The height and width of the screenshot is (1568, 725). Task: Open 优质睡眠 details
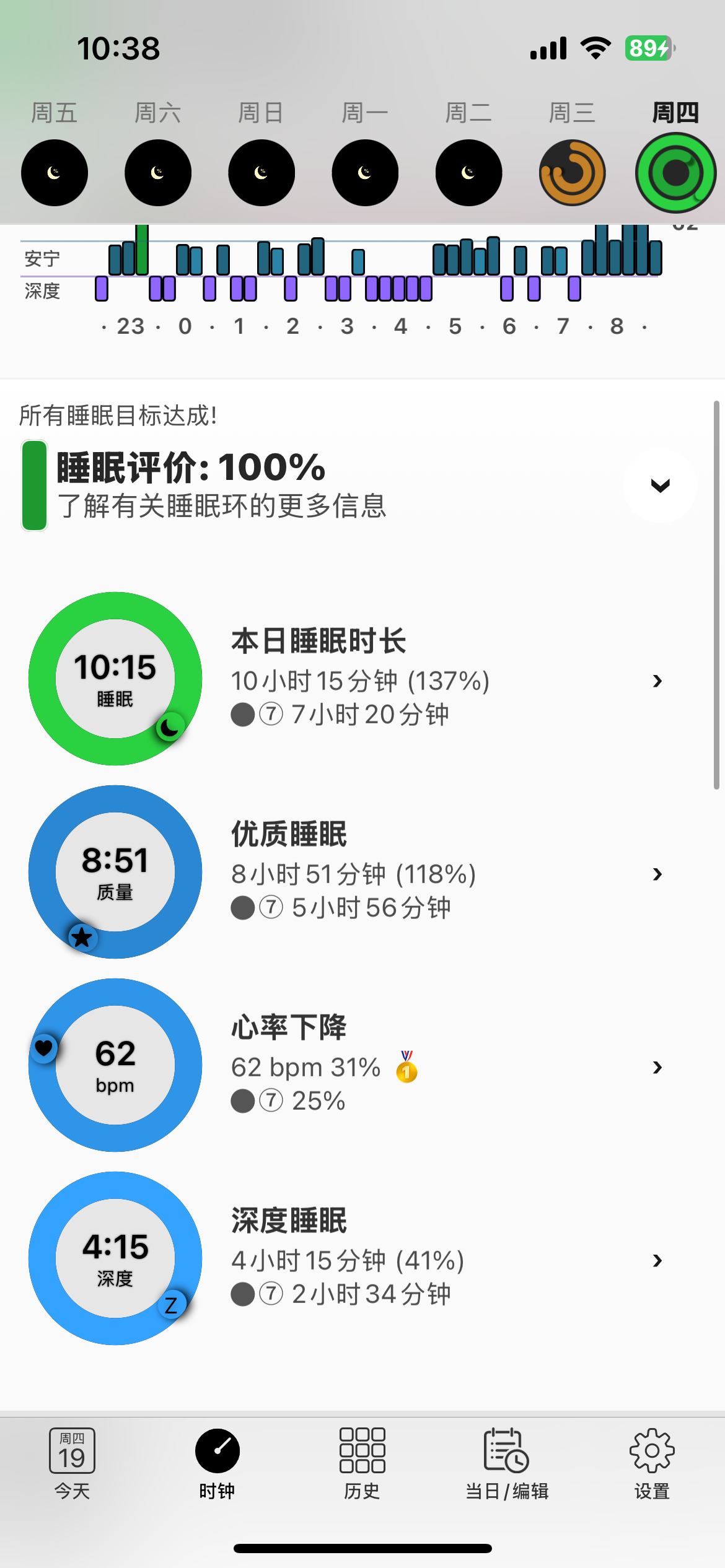(x=362, y=873)
